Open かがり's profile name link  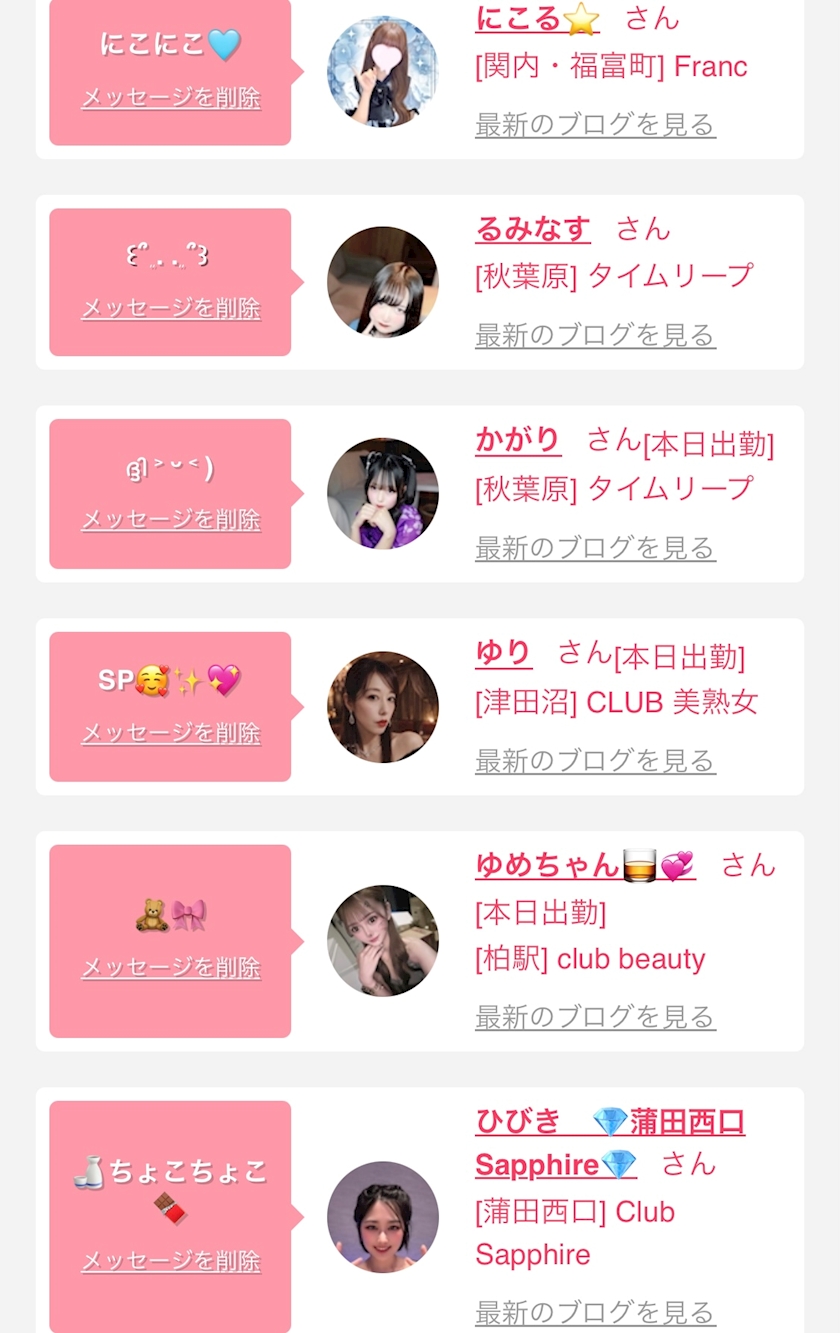point(518,440)
